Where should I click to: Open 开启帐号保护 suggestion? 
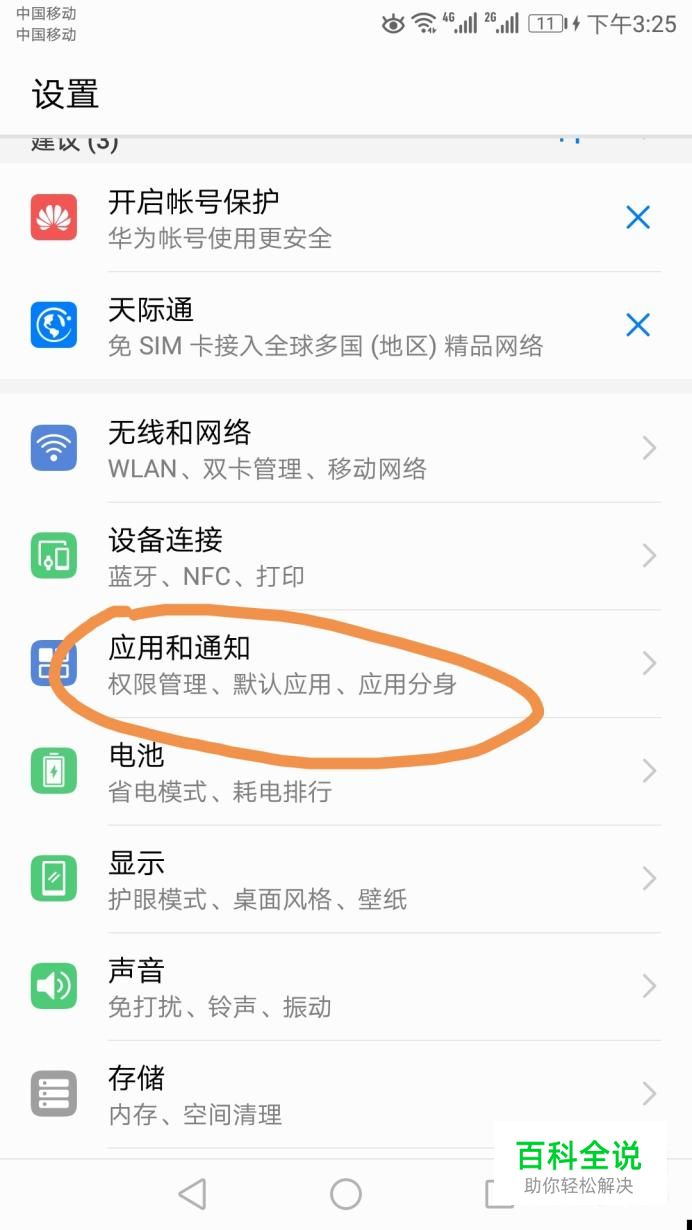300,218
